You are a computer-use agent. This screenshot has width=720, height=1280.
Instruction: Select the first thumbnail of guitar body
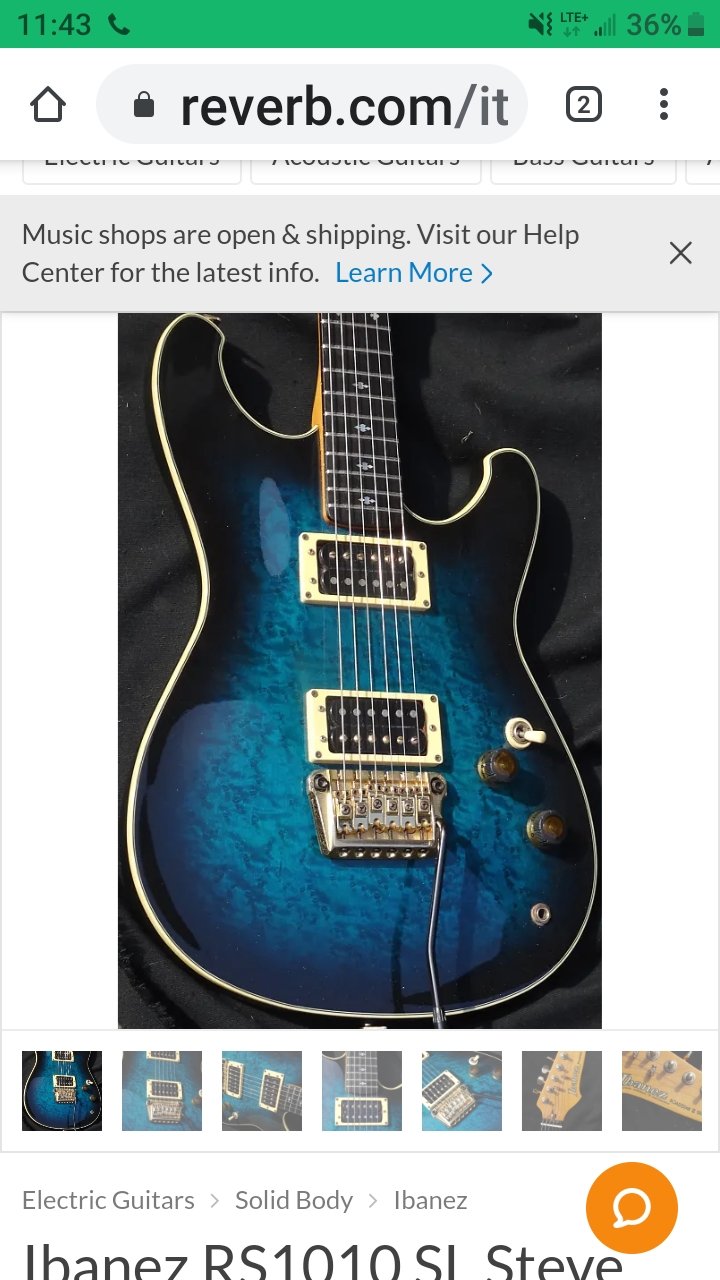[62, 1090]
